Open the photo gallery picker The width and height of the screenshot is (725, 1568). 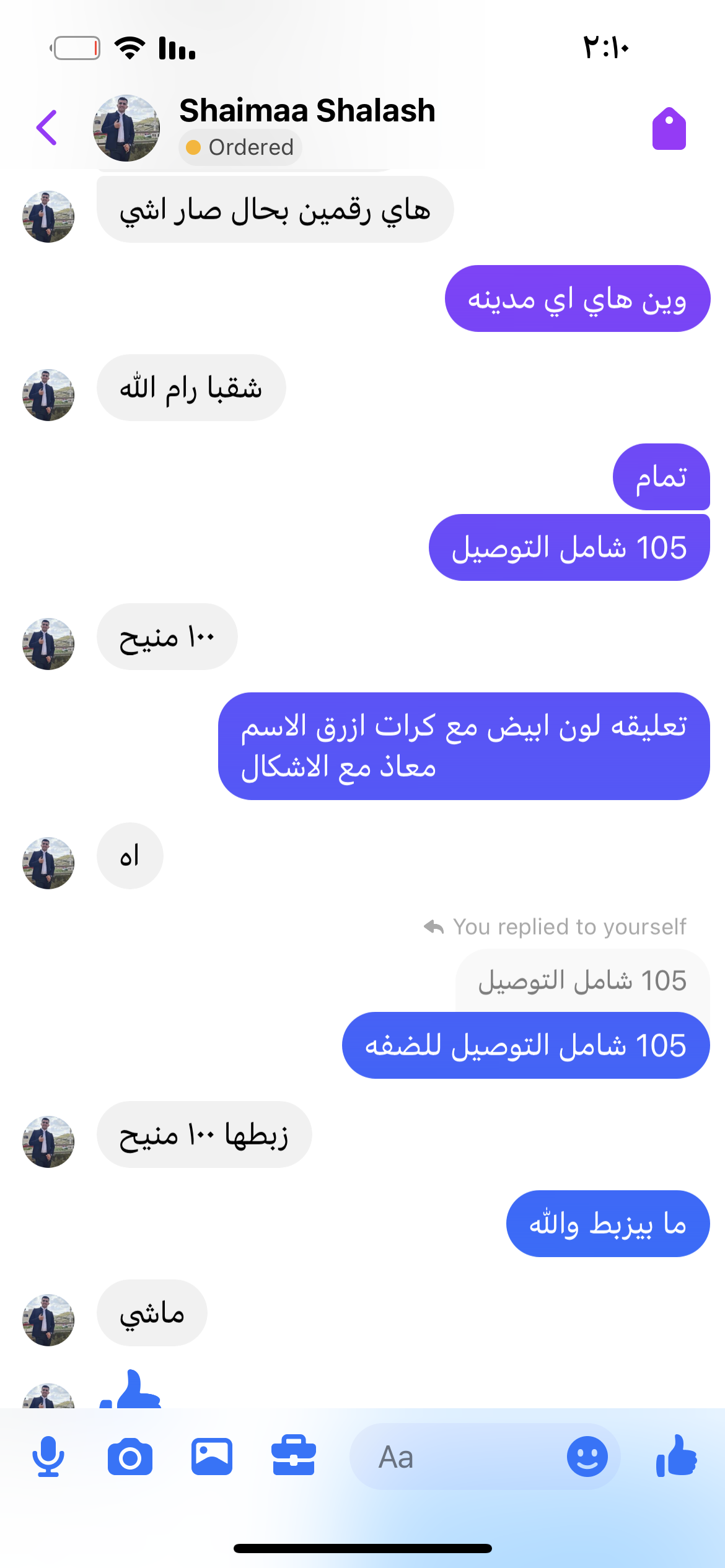(212, 1457)
